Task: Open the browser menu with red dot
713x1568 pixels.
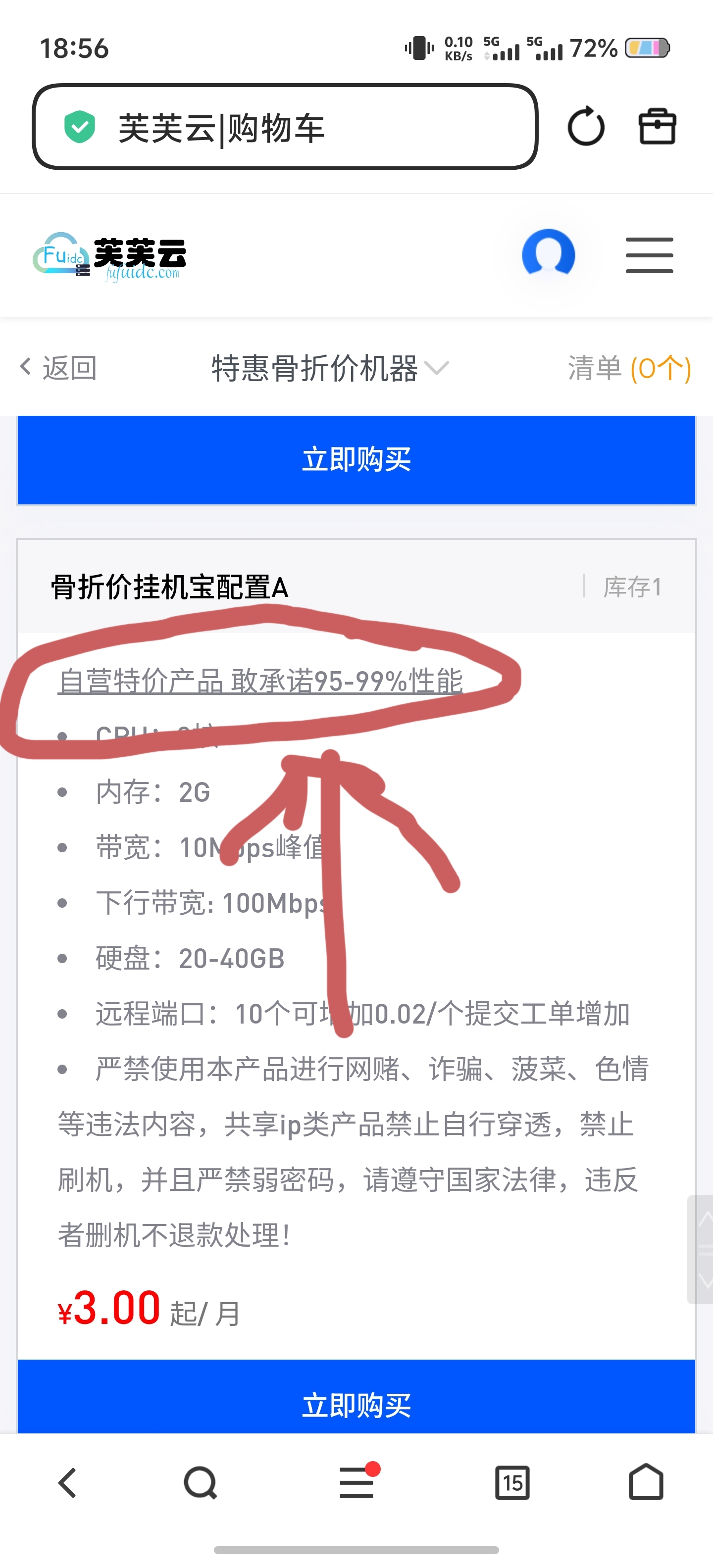Action: (357, 1482)
